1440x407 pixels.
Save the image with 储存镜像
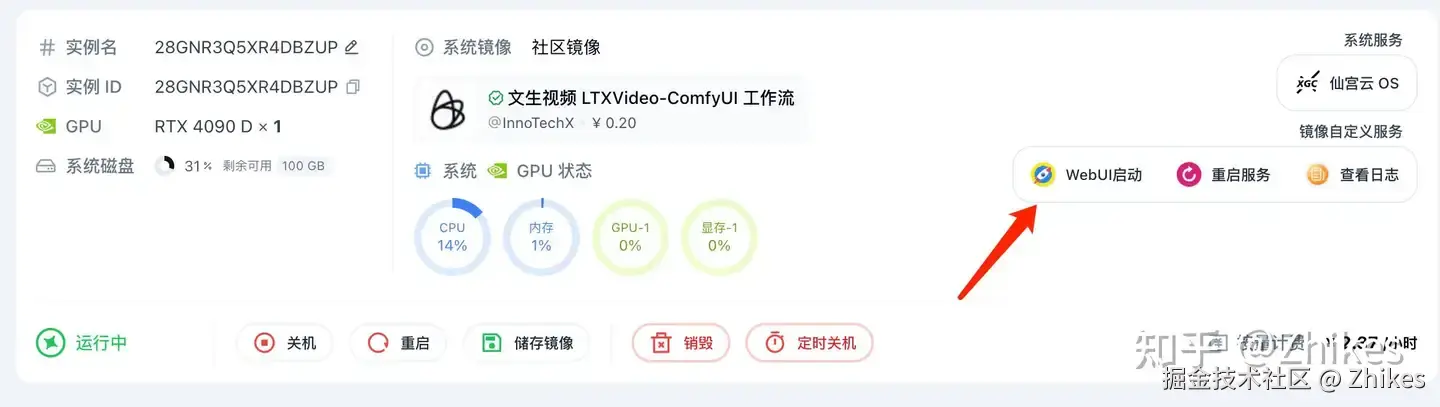click(x=527, y=343)
